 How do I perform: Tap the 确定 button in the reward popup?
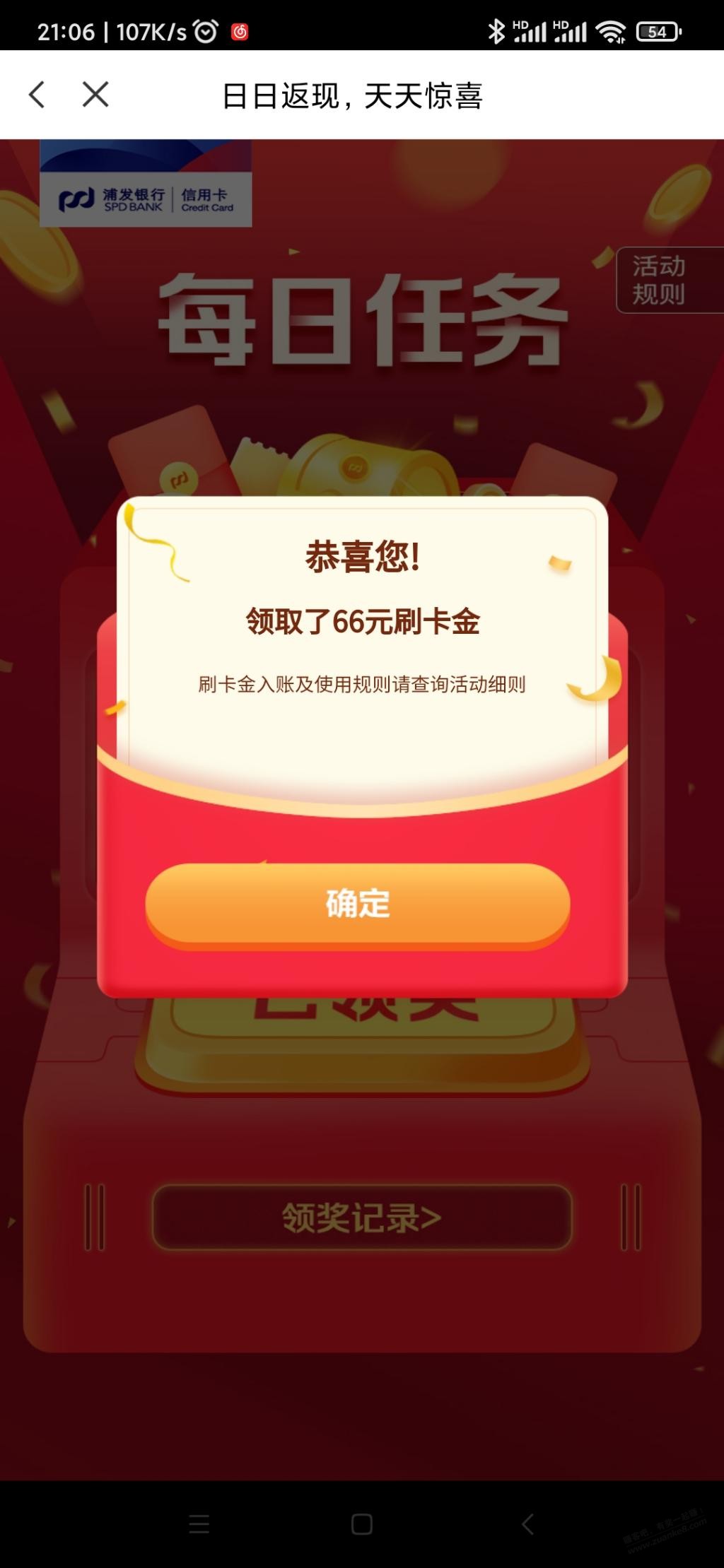pos(357,904)
